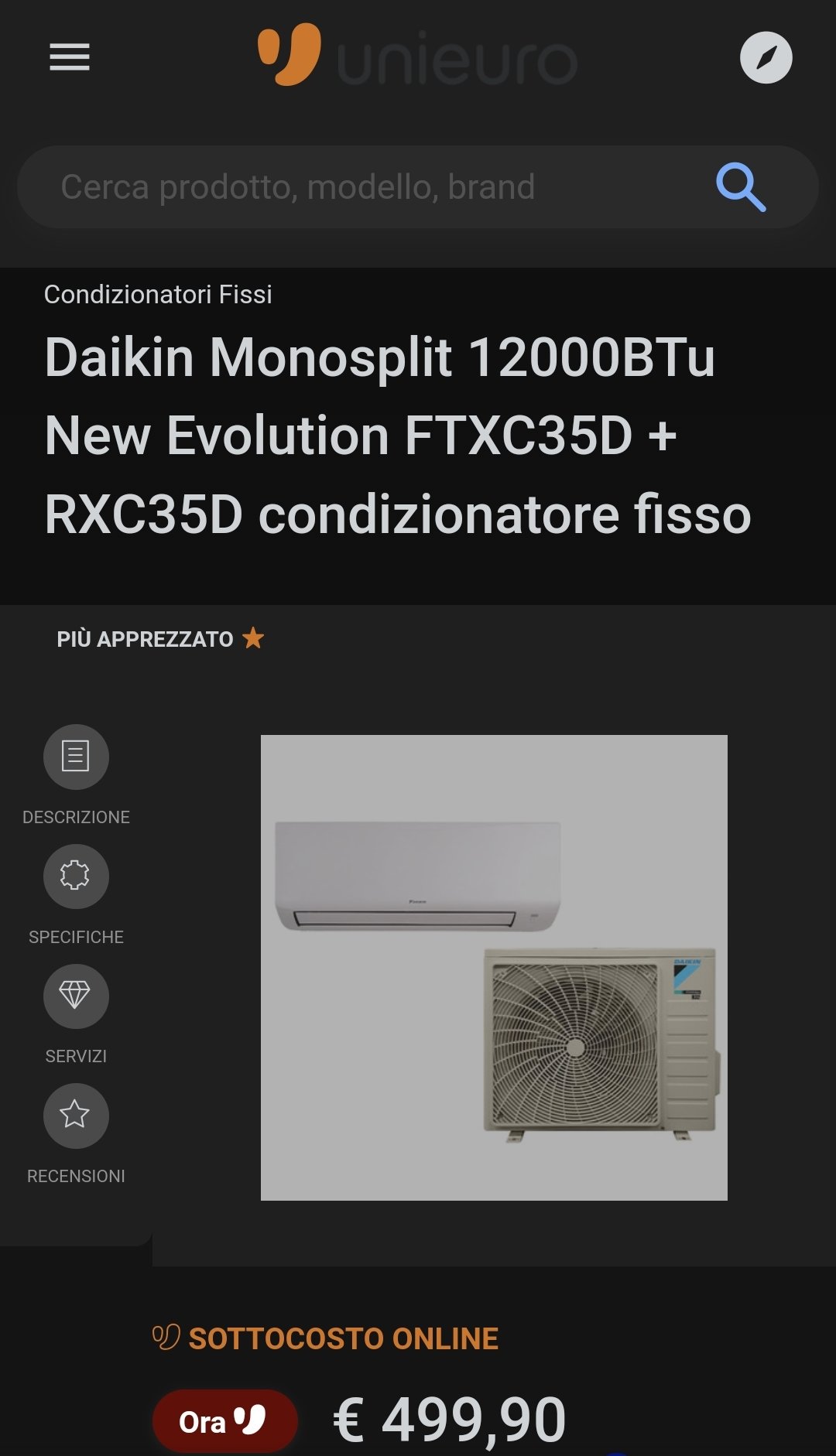Viewport: 836px width, 1456px height.
Task: View the Recensioni section
Action: point(76,1134)
